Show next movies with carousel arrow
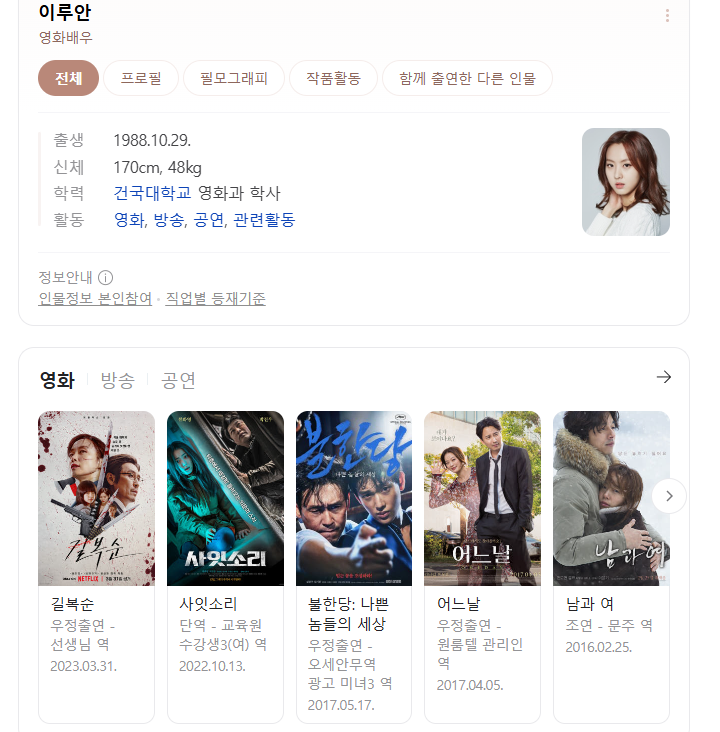This screenshot has height=732, width=720. coord(669,496)
